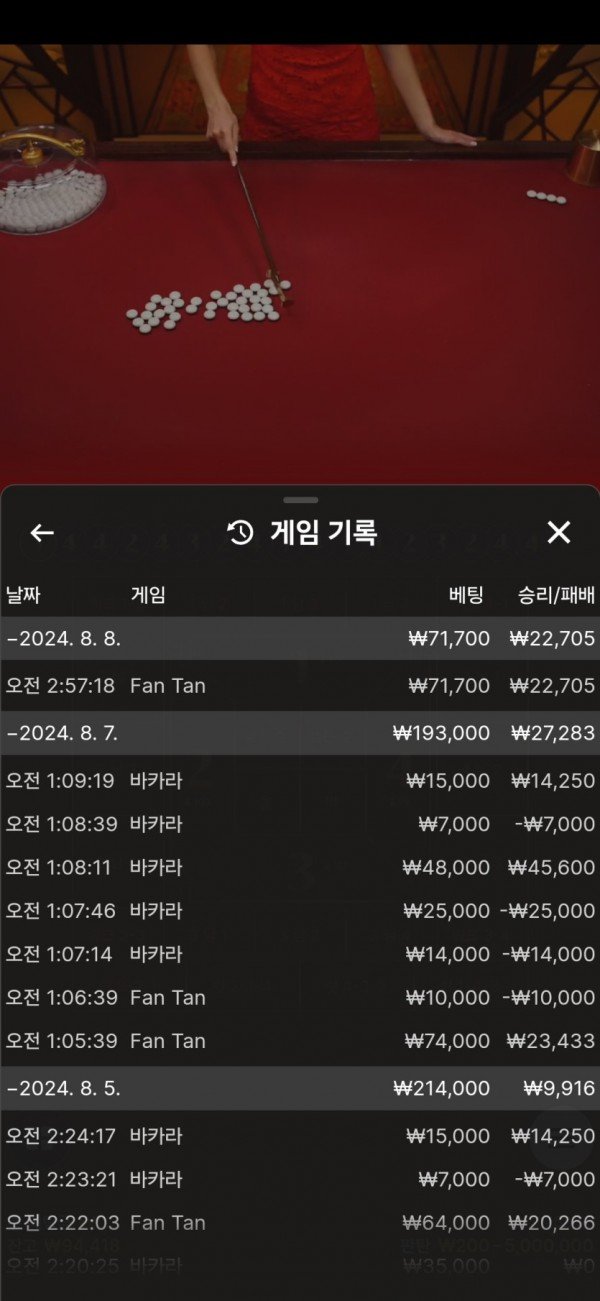Collapse the 2024. 8. 5. date group
Viewport: 600px width, 1301px height.
click(64, 1088)
